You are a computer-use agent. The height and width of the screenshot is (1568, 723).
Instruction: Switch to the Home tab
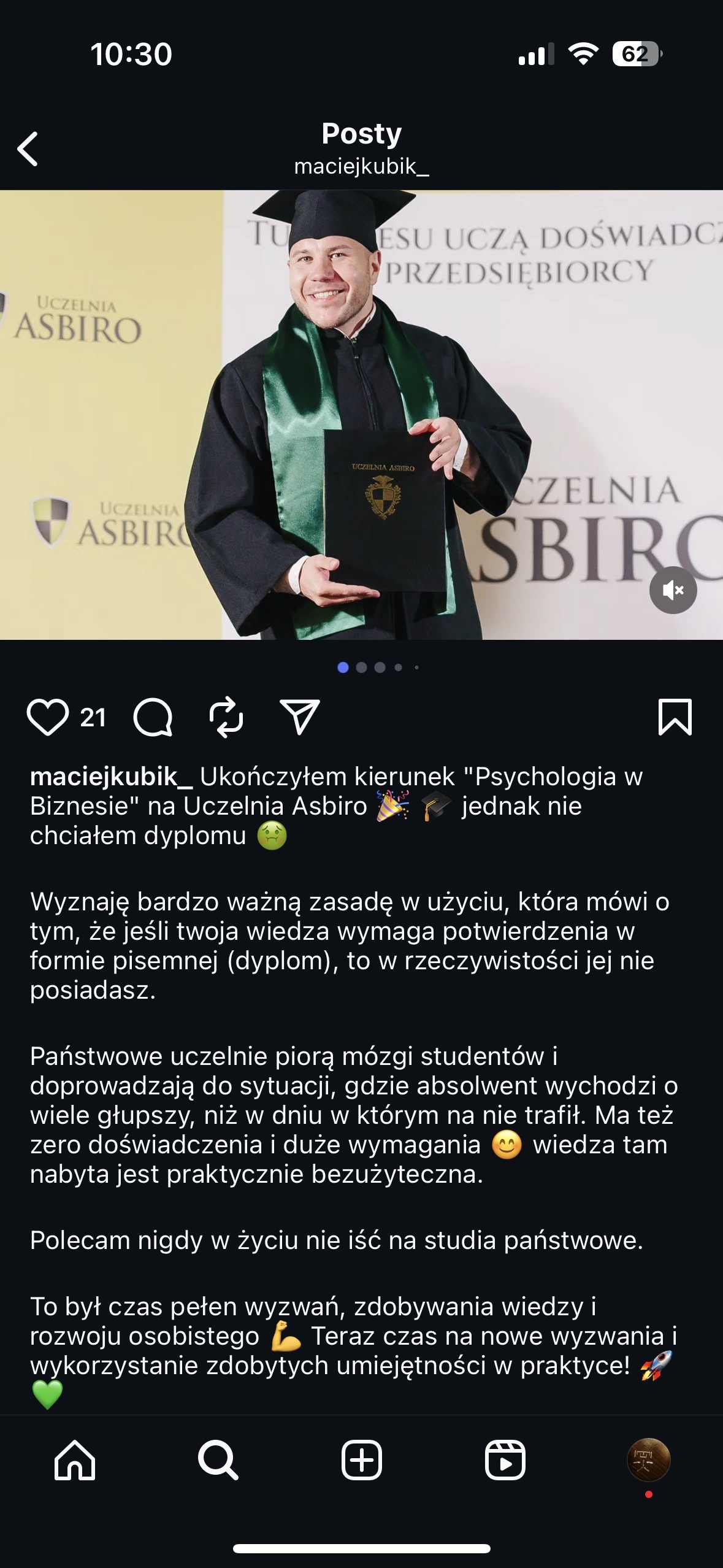(75, 1460)
